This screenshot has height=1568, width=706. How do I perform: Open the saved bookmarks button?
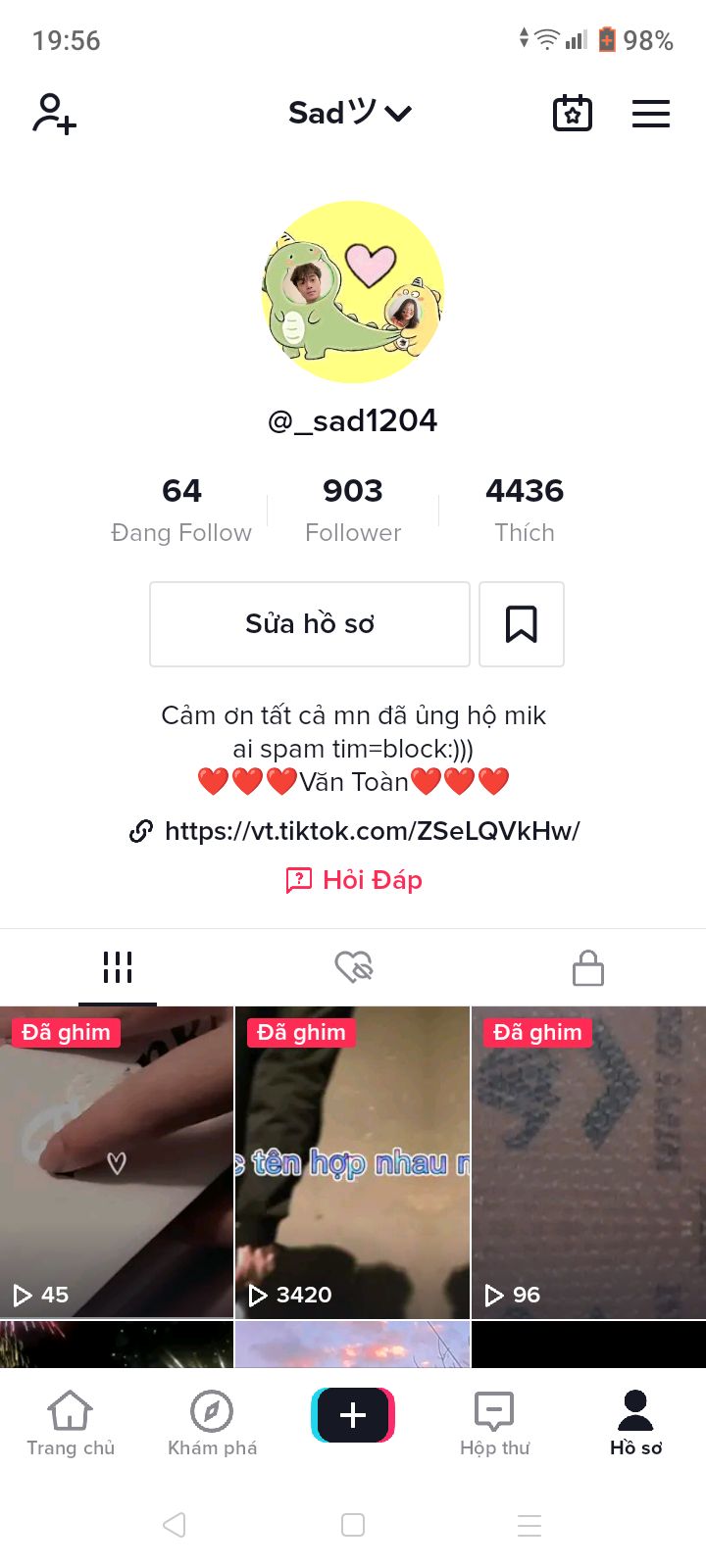(522, 624)
